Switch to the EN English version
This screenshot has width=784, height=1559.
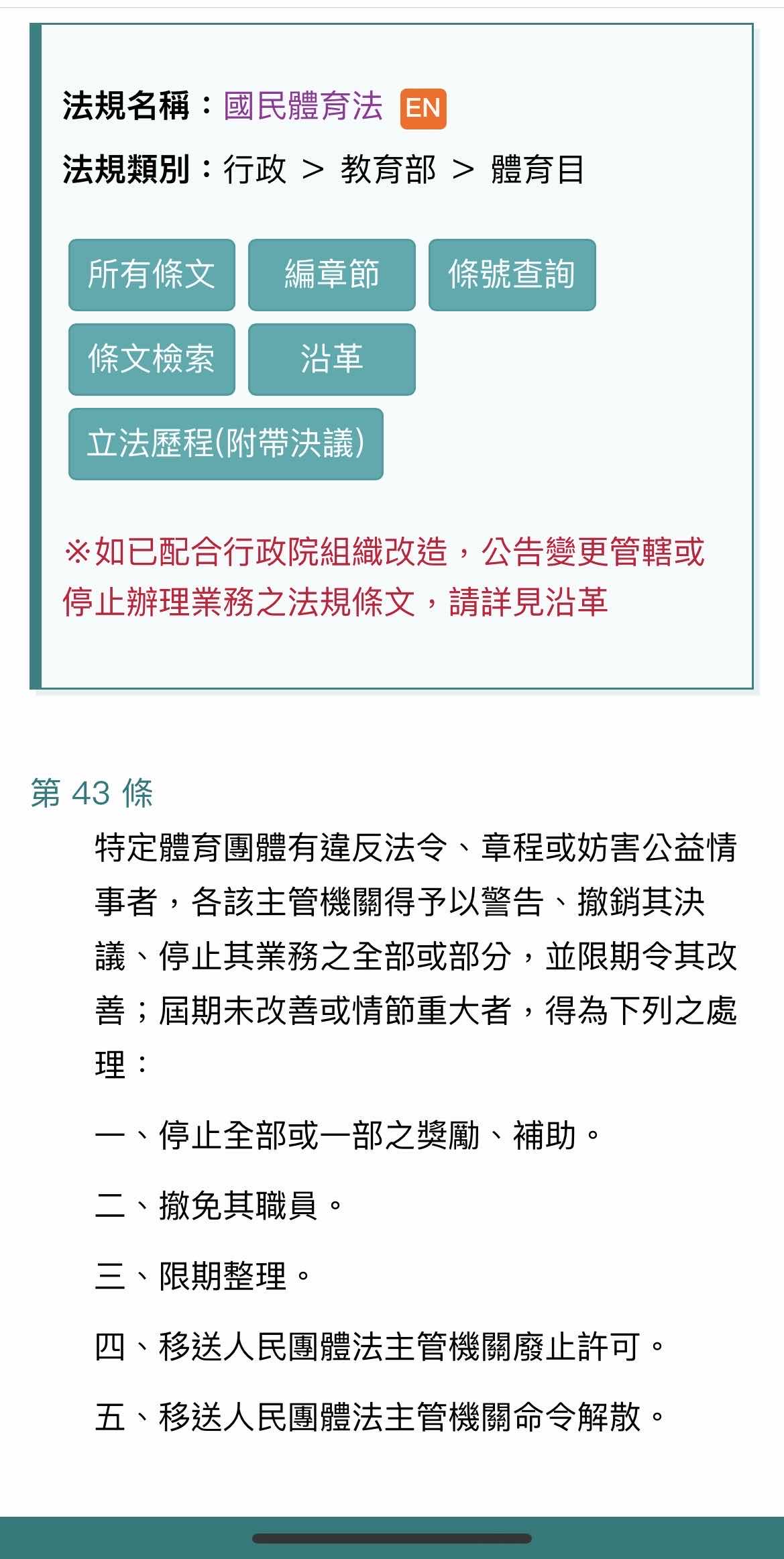point(423,108)
